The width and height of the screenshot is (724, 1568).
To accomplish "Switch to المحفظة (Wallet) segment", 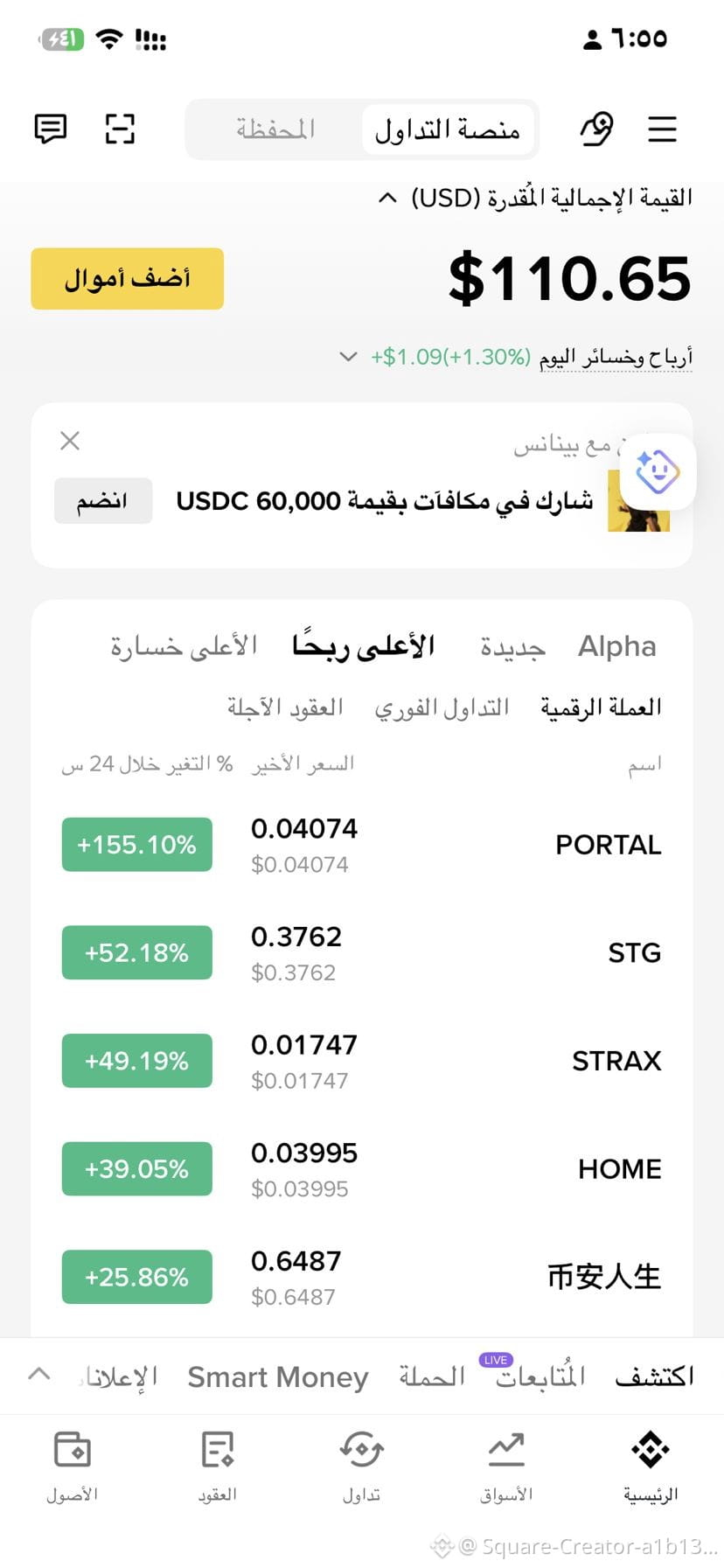I will point(275,129).
